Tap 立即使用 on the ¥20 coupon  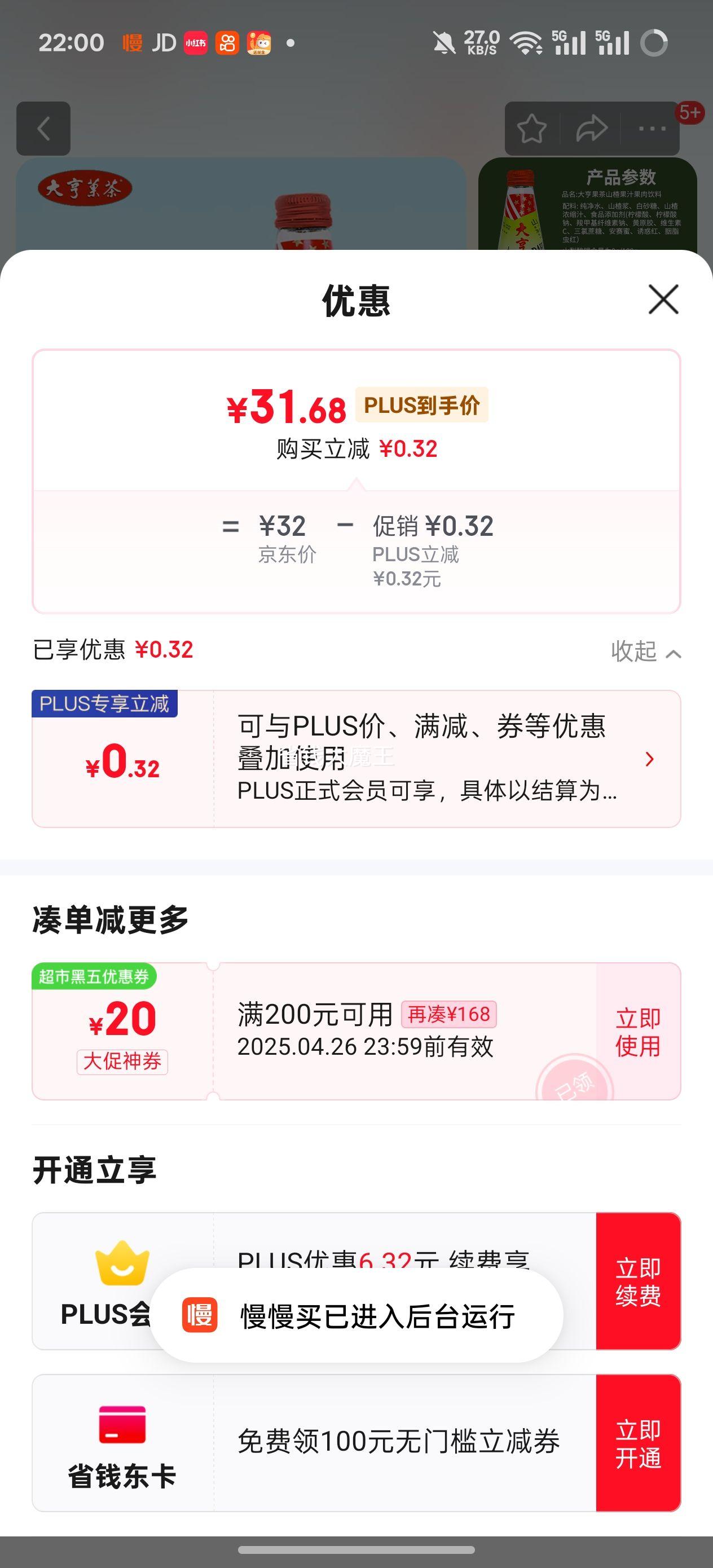[x=636, y=1029]
